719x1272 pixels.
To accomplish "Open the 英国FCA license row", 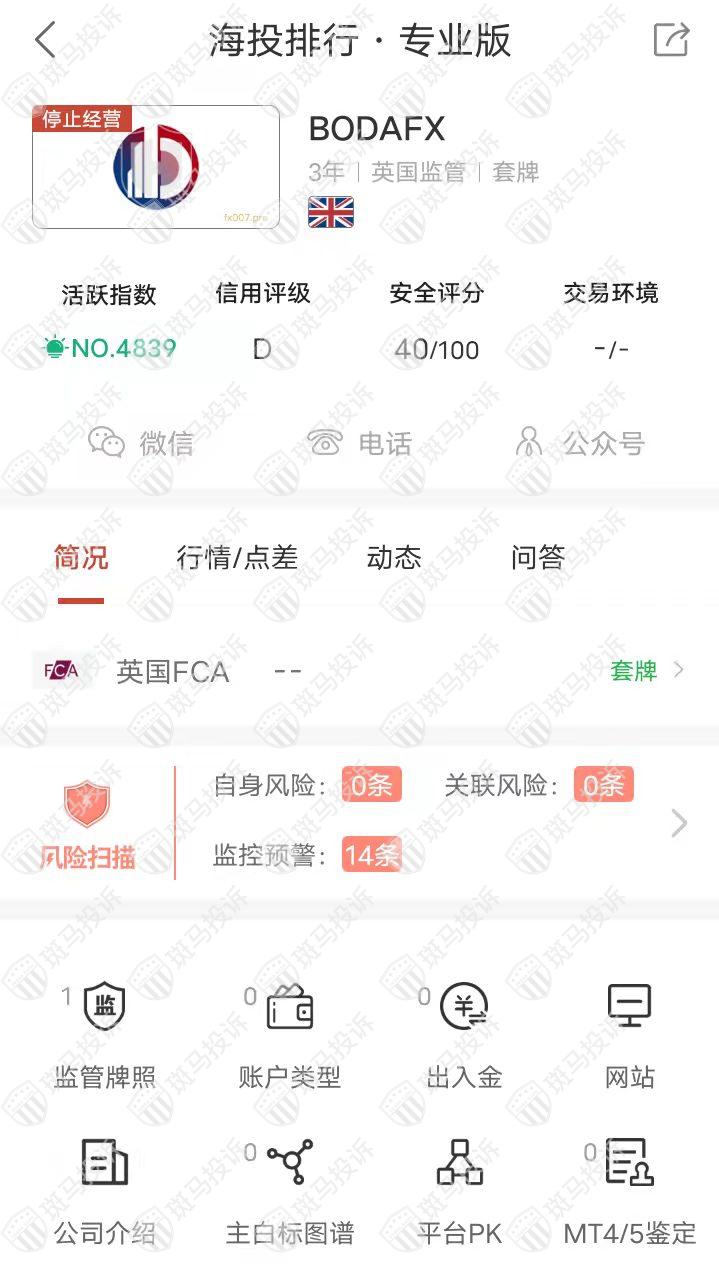I will pyautogui.click(x=359, y=671).
